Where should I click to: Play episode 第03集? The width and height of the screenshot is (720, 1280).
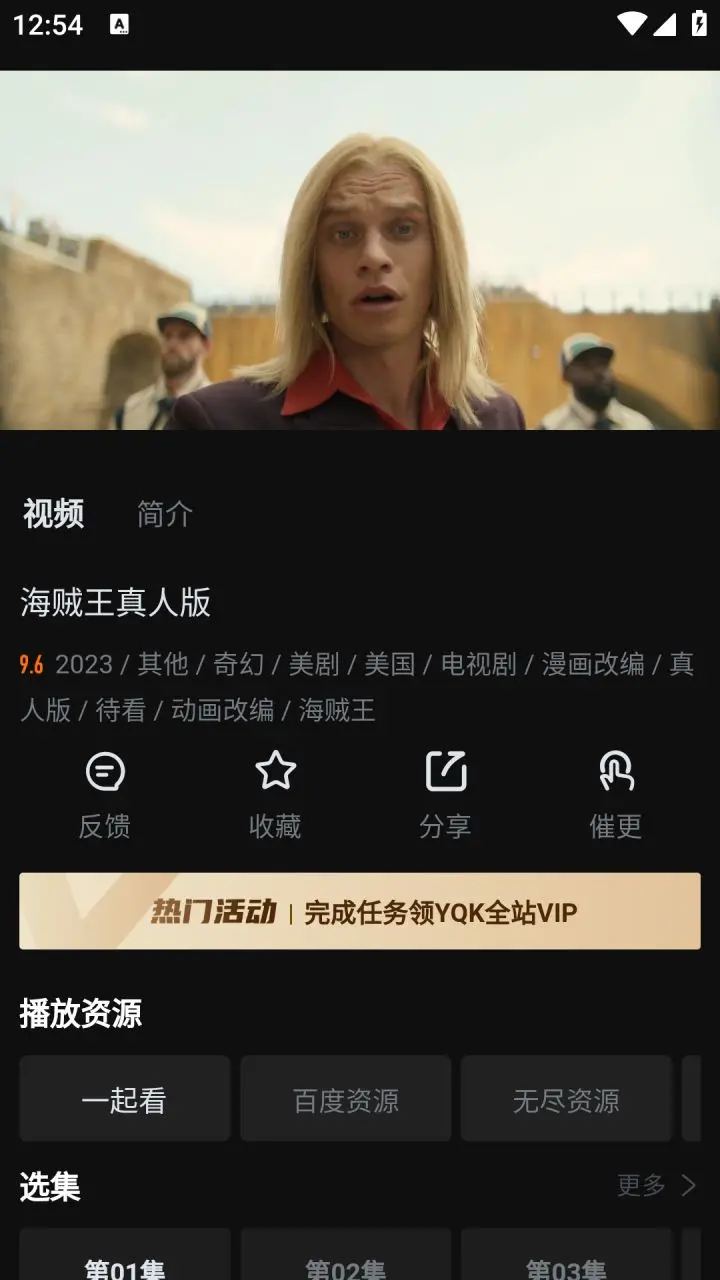pos(566,1262)
